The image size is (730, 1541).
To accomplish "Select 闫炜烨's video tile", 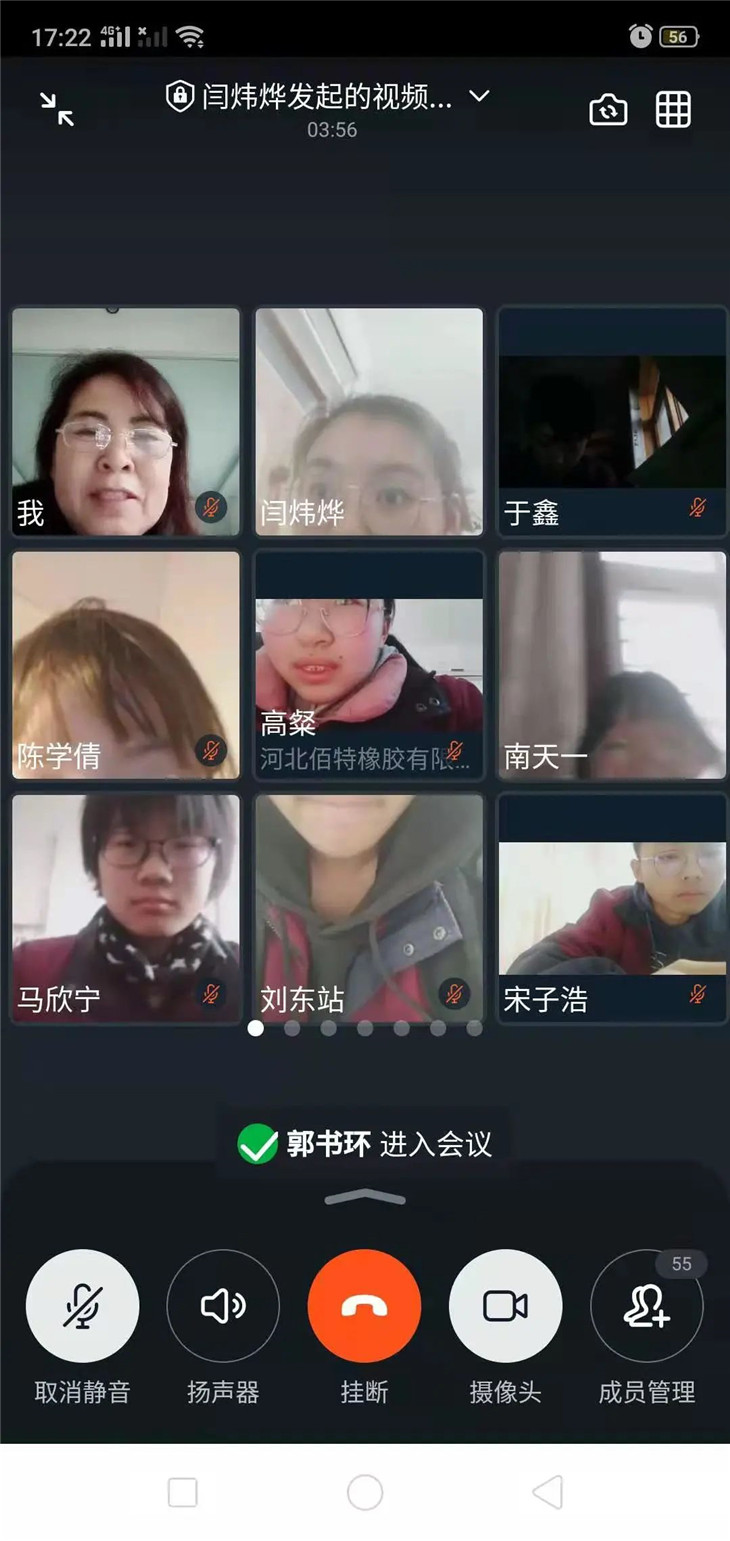I will (x=369, y=421).
